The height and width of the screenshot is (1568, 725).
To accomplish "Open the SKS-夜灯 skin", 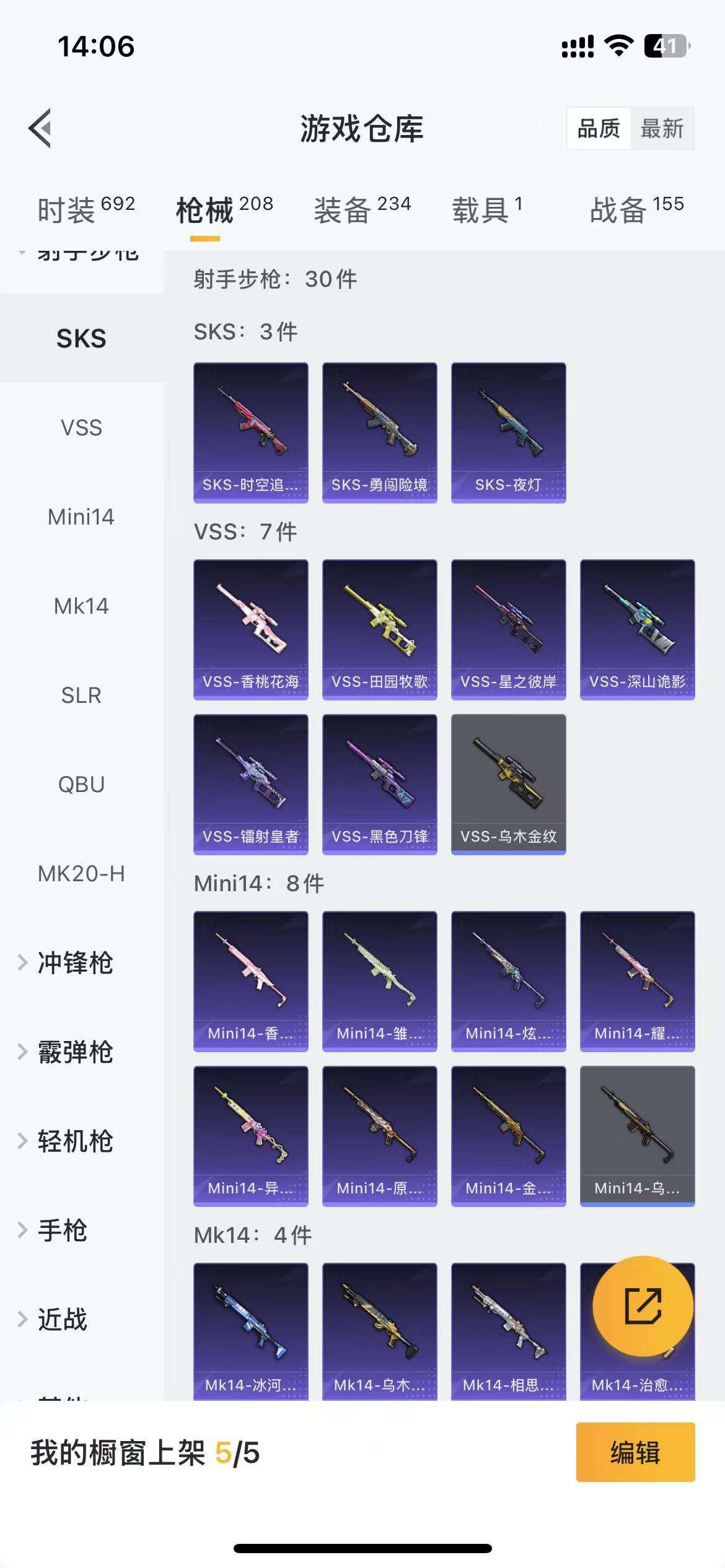I will click(x=508, y=432).
